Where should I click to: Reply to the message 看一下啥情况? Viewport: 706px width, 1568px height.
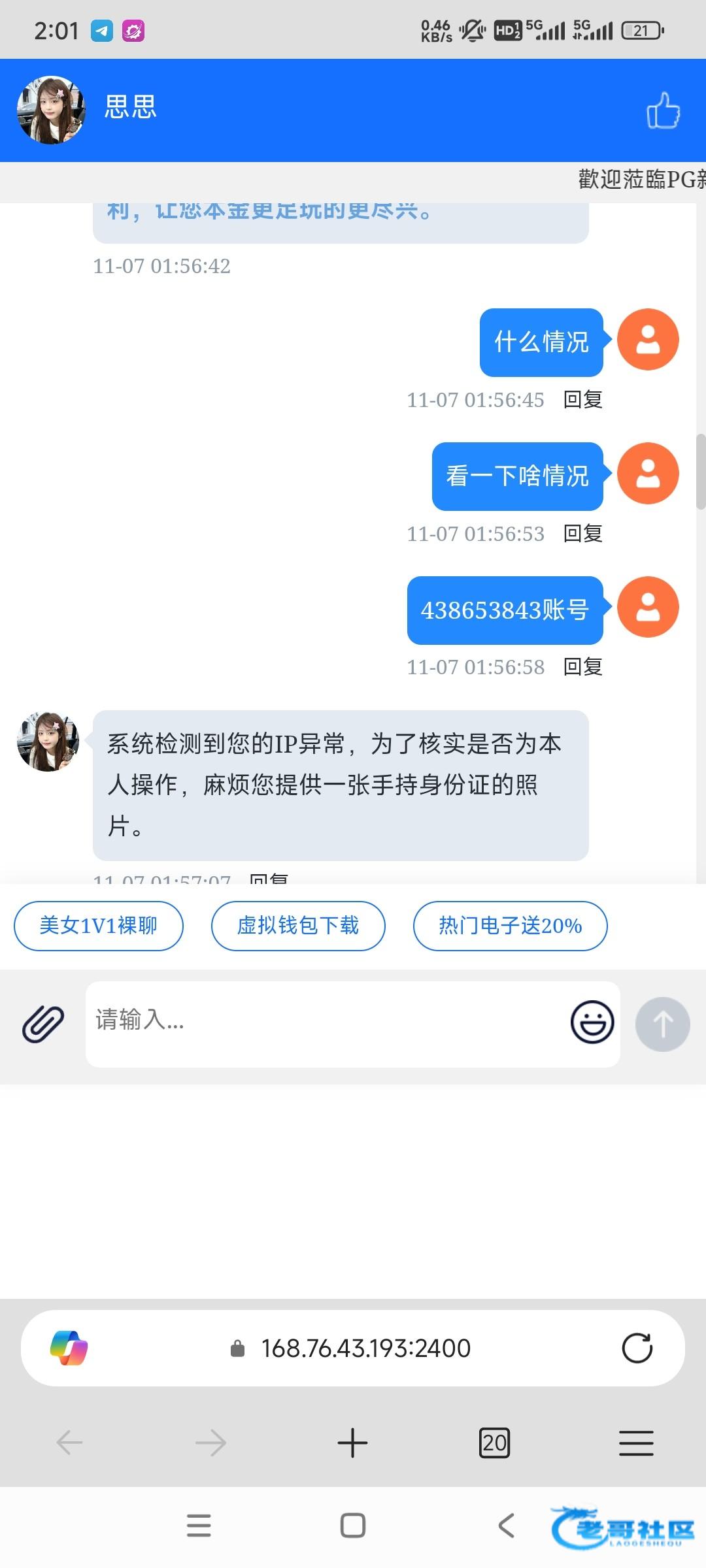[x=582, y=533]
